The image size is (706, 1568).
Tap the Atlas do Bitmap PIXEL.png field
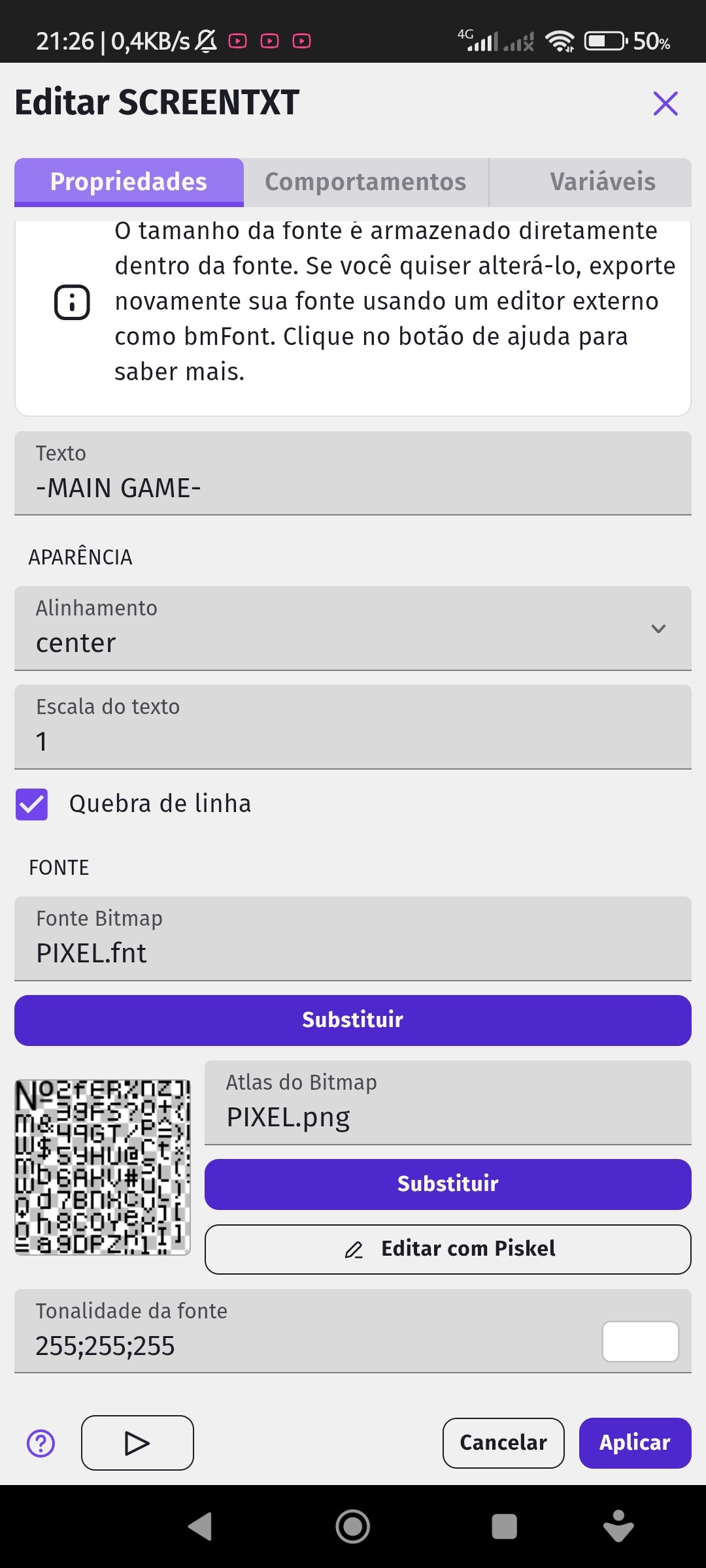448,1103
